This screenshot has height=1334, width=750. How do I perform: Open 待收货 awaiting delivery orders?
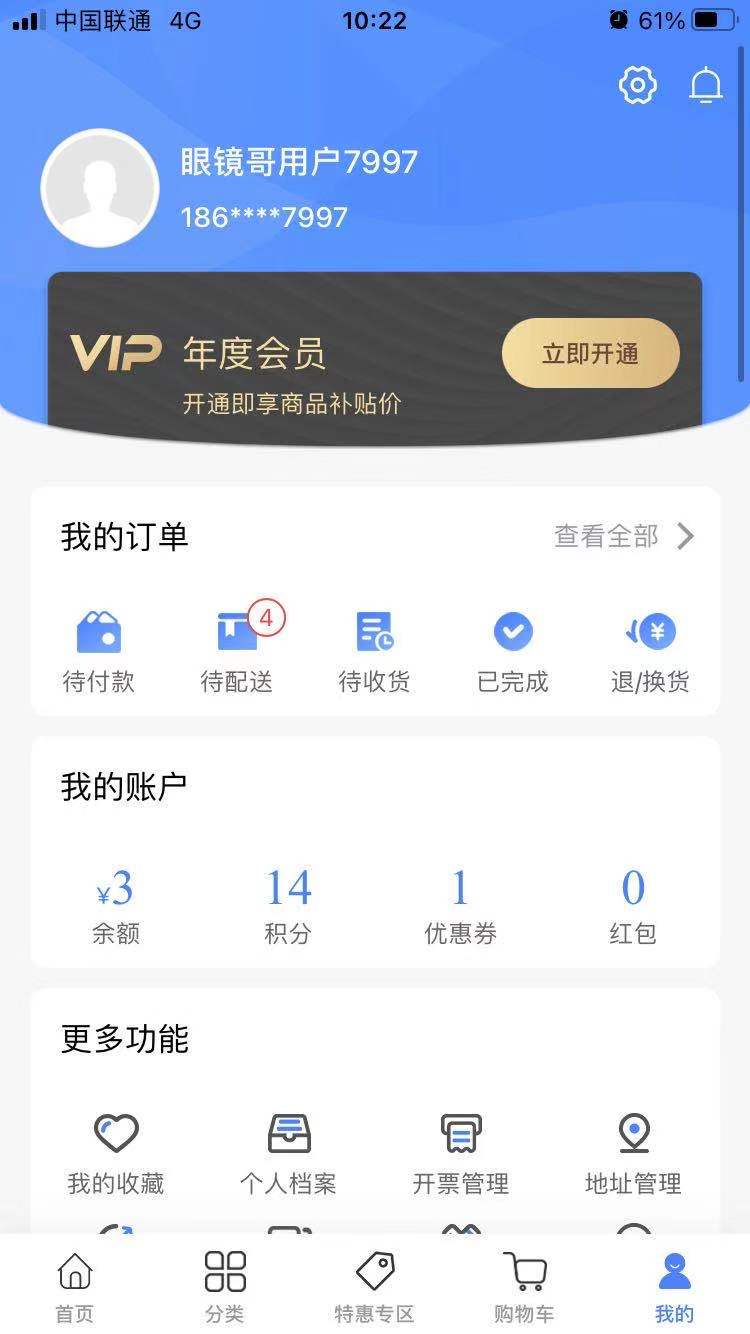coord(375,645)
